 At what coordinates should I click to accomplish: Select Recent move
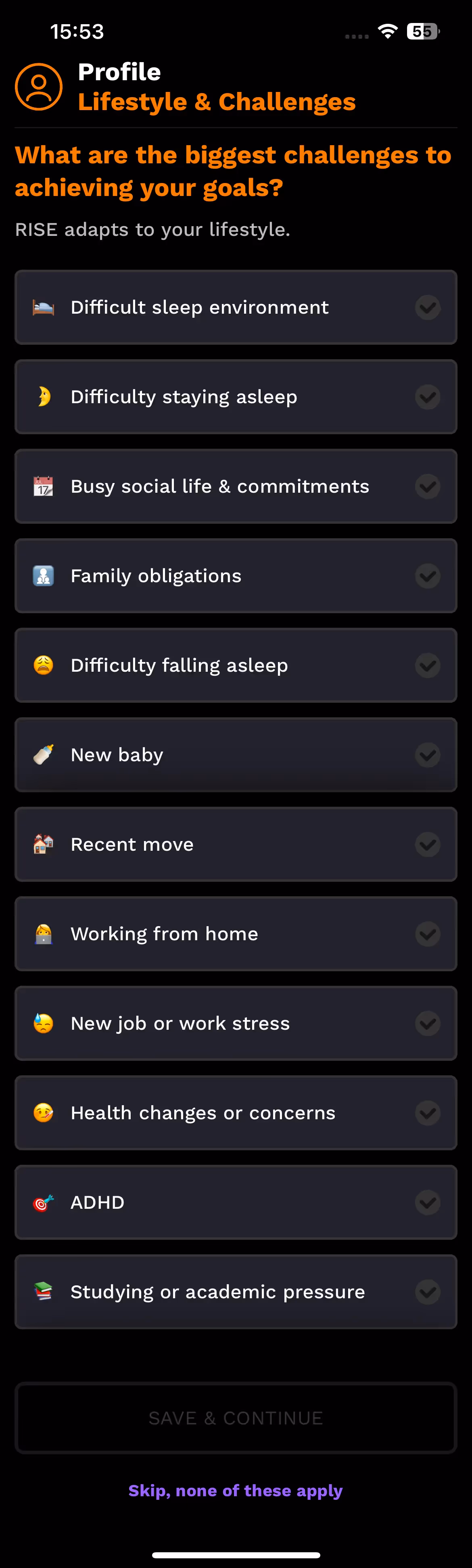click(x=236, y=844)
